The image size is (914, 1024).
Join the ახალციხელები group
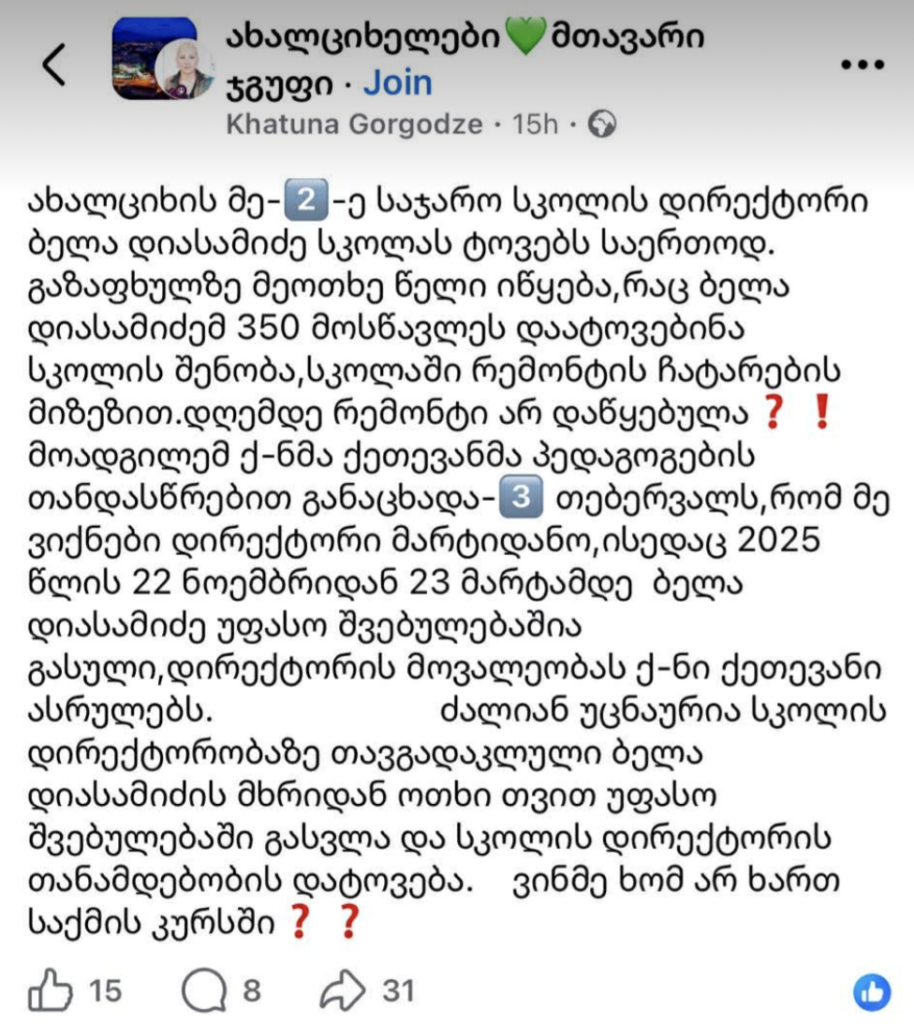(397, 82)
